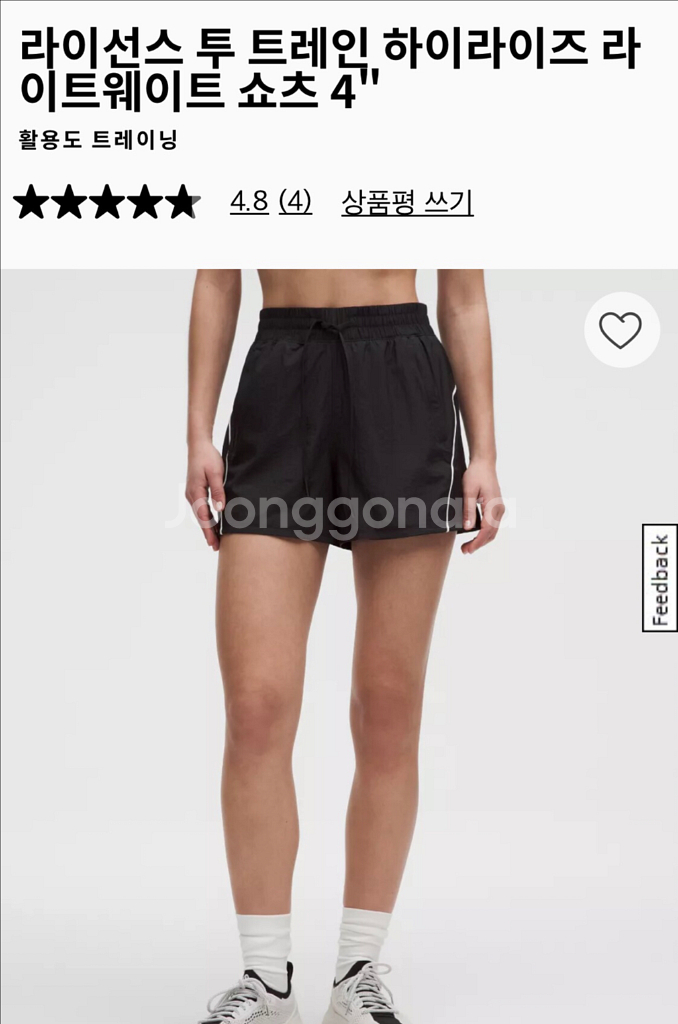This screenshot has width=678, height=1024.
Task: View the 4.8 (4) rating reviews
Action: click(270, 202)
